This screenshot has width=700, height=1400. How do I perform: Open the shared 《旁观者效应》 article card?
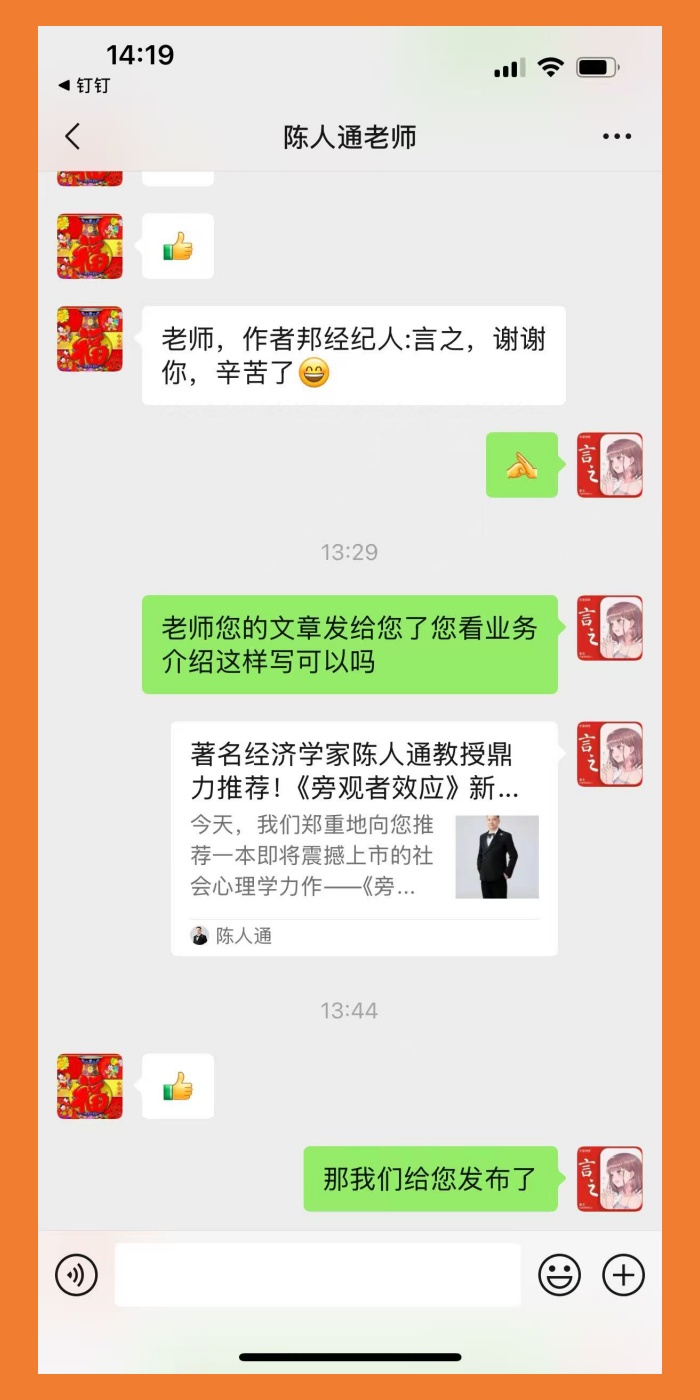(364, 838)
